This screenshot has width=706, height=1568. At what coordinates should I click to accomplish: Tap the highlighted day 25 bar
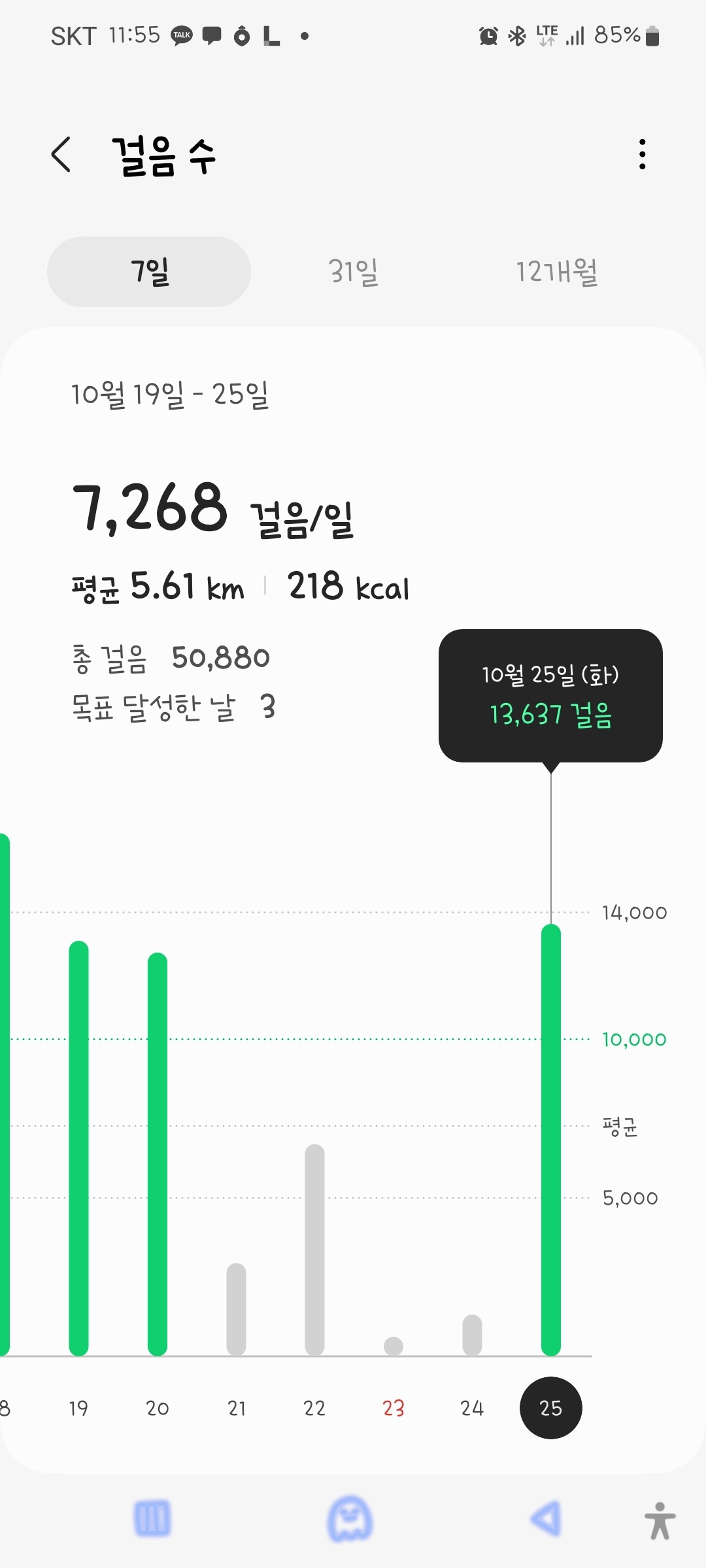551,1140
